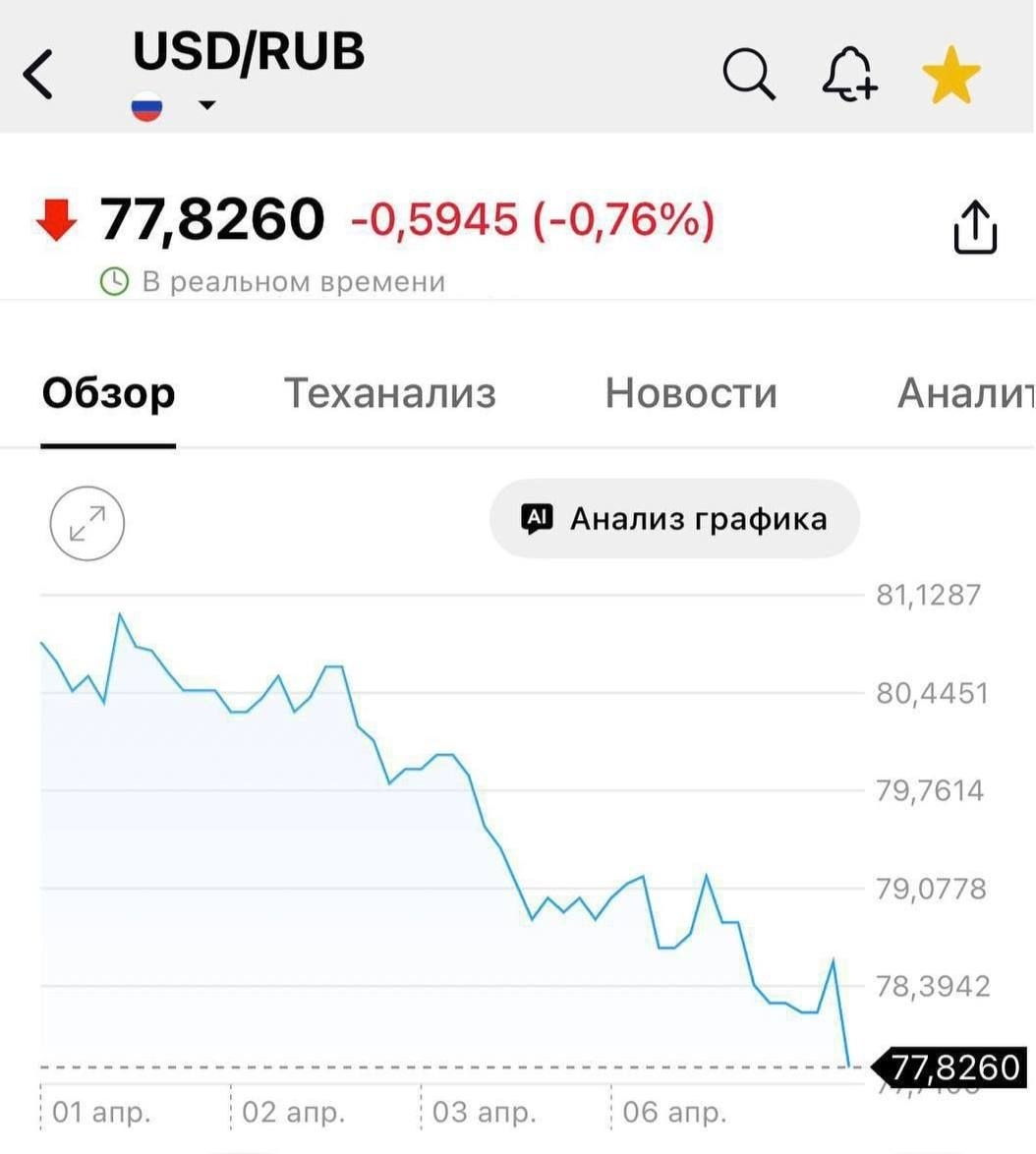1036x1154 pixels.
Task: Go back using the top-left arrow
Action: click(x=39, y=76)
